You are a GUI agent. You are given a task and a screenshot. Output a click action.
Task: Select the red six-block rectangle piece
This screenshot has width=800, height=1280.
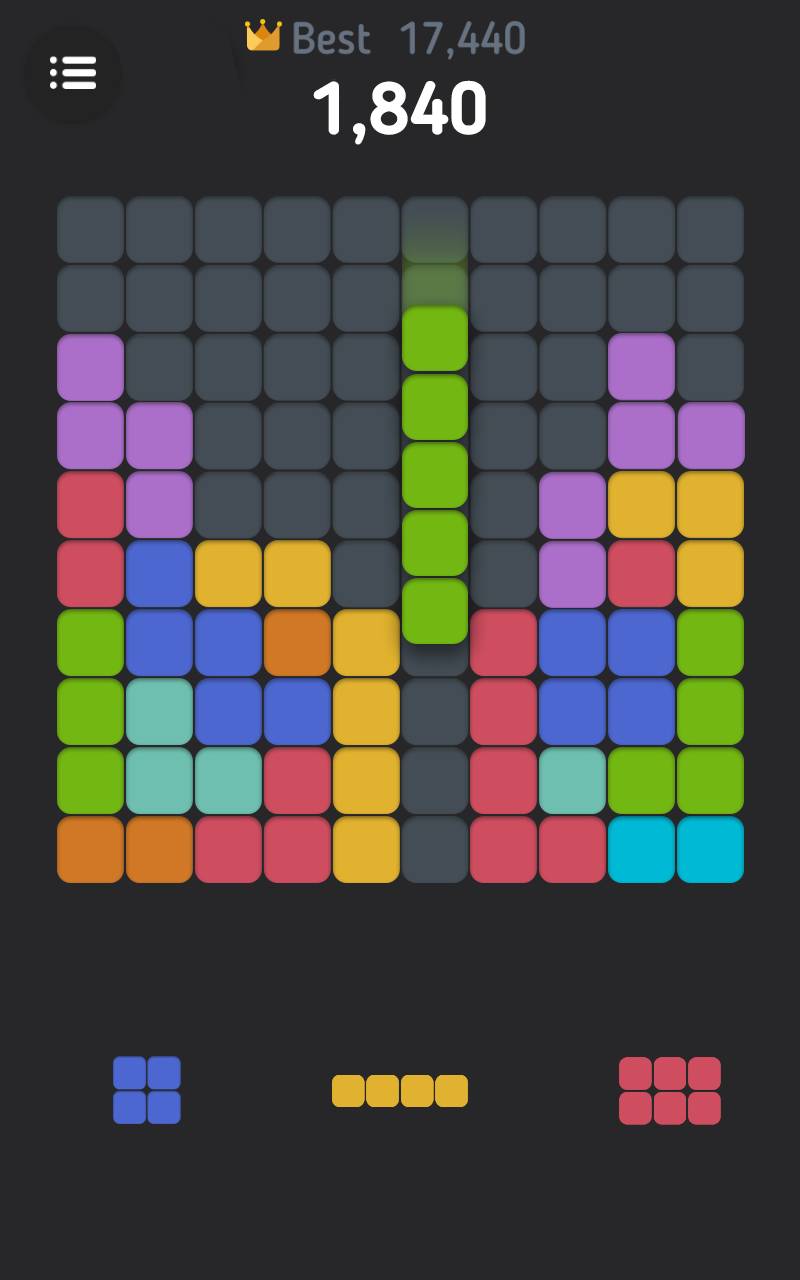pos(670,1091)
